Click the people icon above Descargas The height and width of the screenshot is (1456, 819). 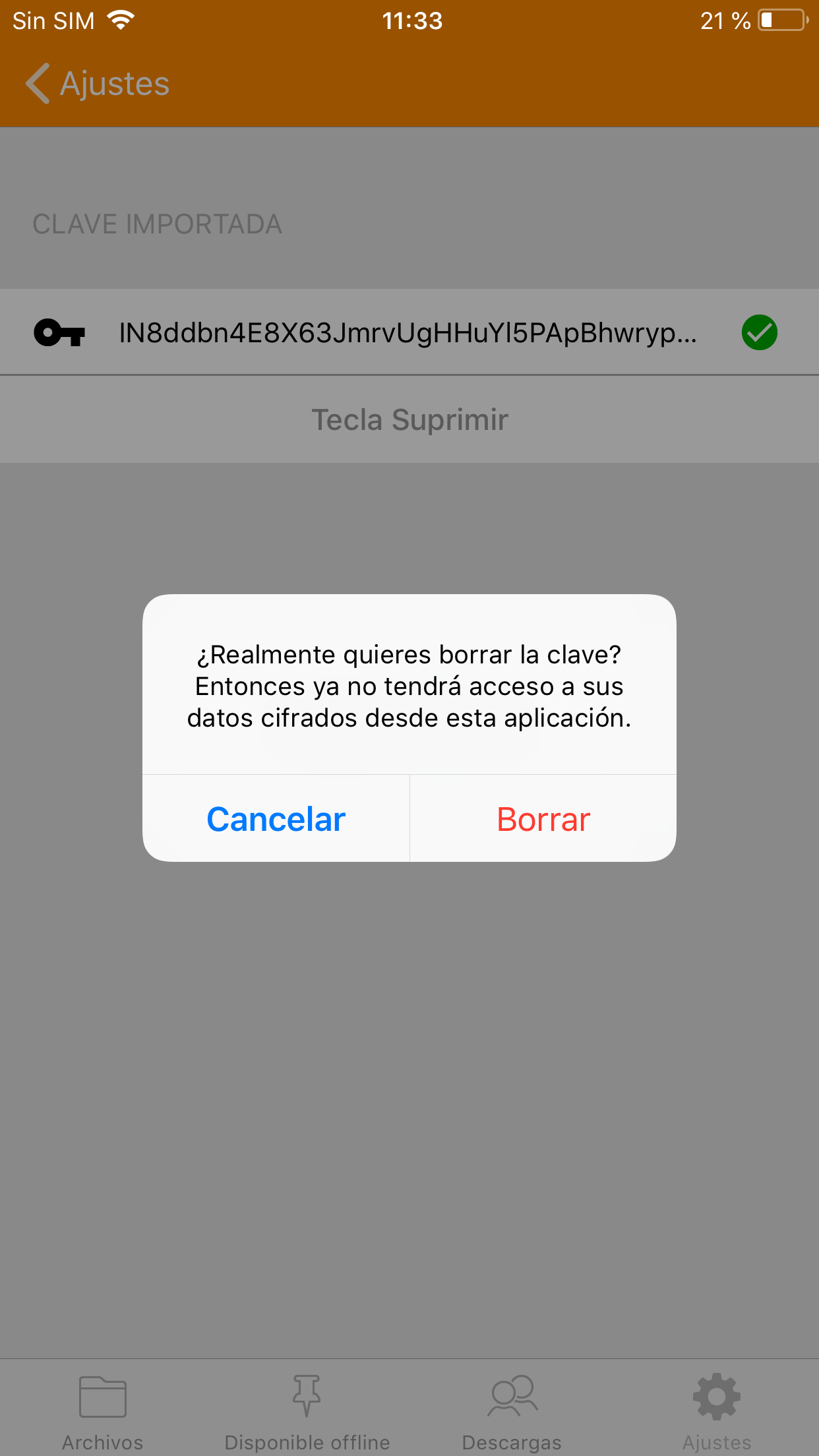[x=512, y=1393]
